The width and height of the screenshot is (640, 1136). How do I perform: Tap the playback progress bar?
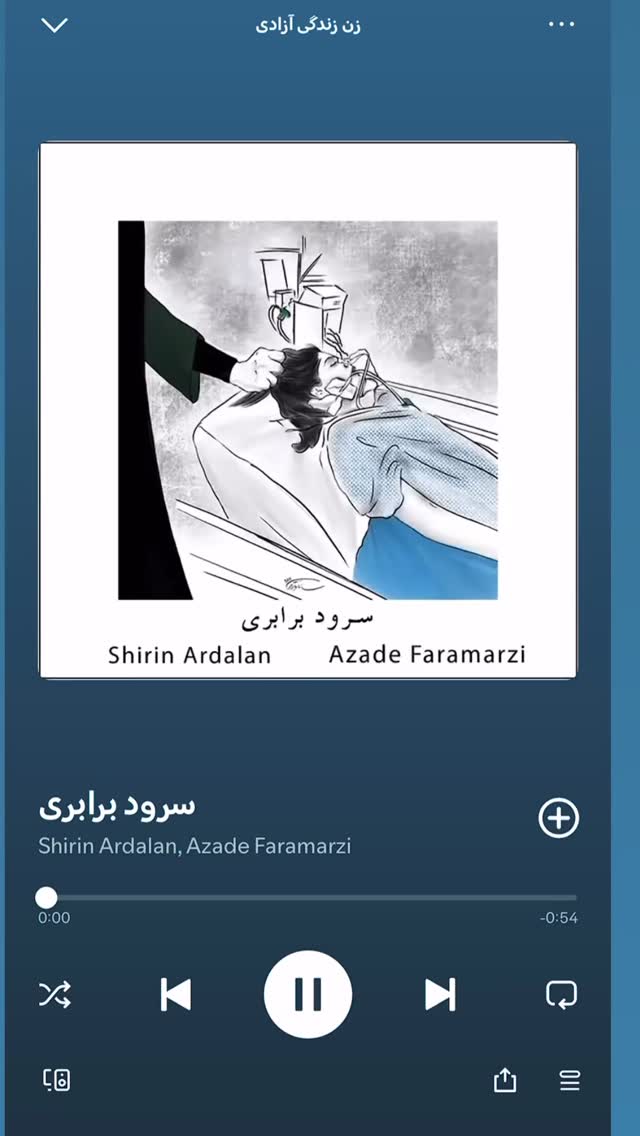coord(308,898)
